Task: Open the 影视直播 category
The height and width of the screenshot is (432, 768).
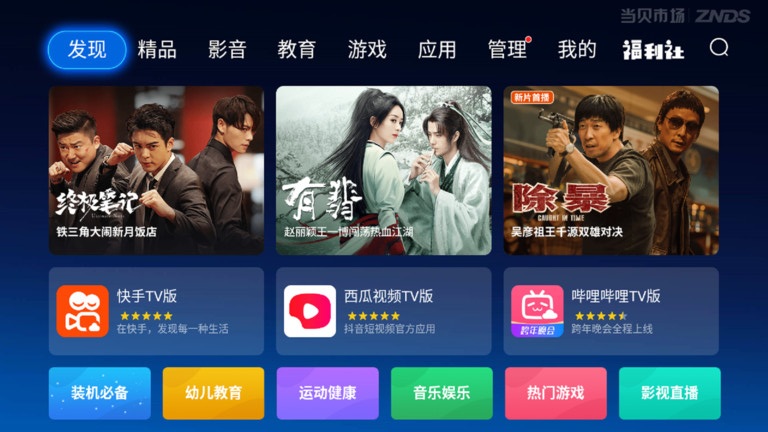Action: [x=669, y=393]
